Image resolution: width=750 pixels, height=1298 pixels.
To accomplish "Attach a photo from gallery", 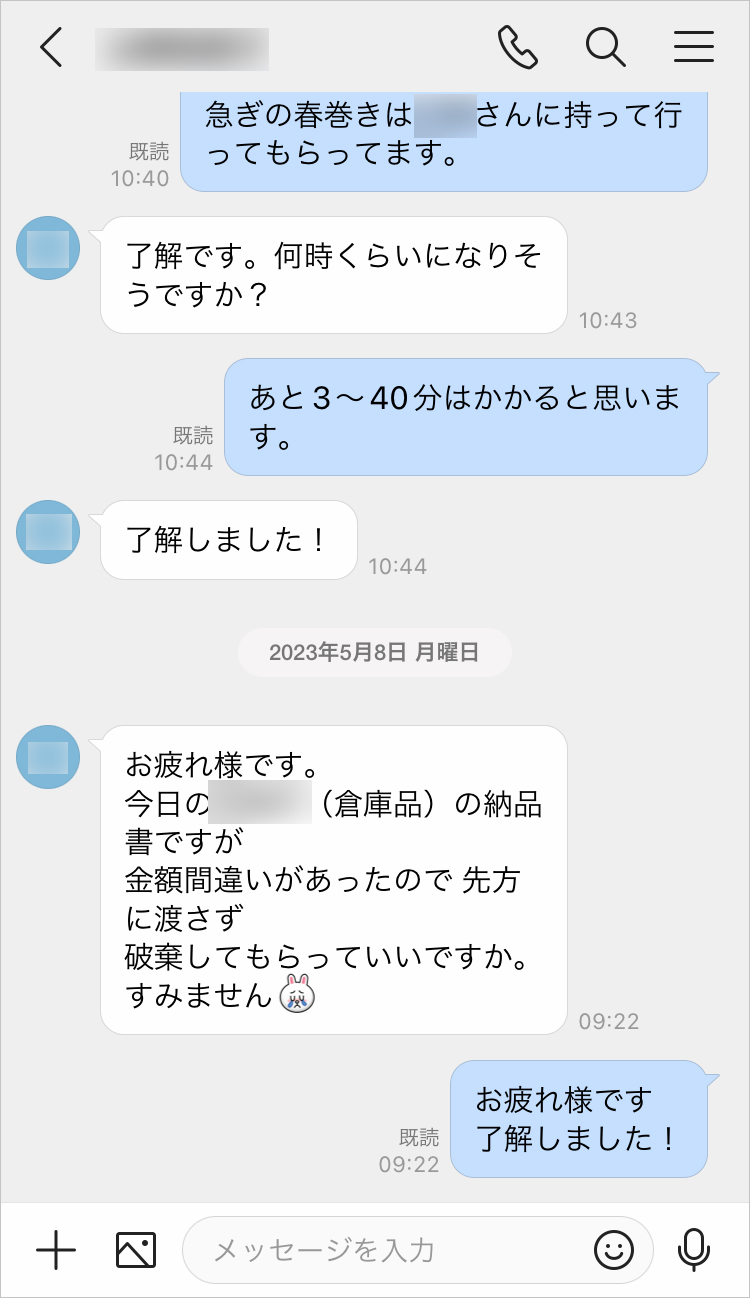I will coord(136,1250).
